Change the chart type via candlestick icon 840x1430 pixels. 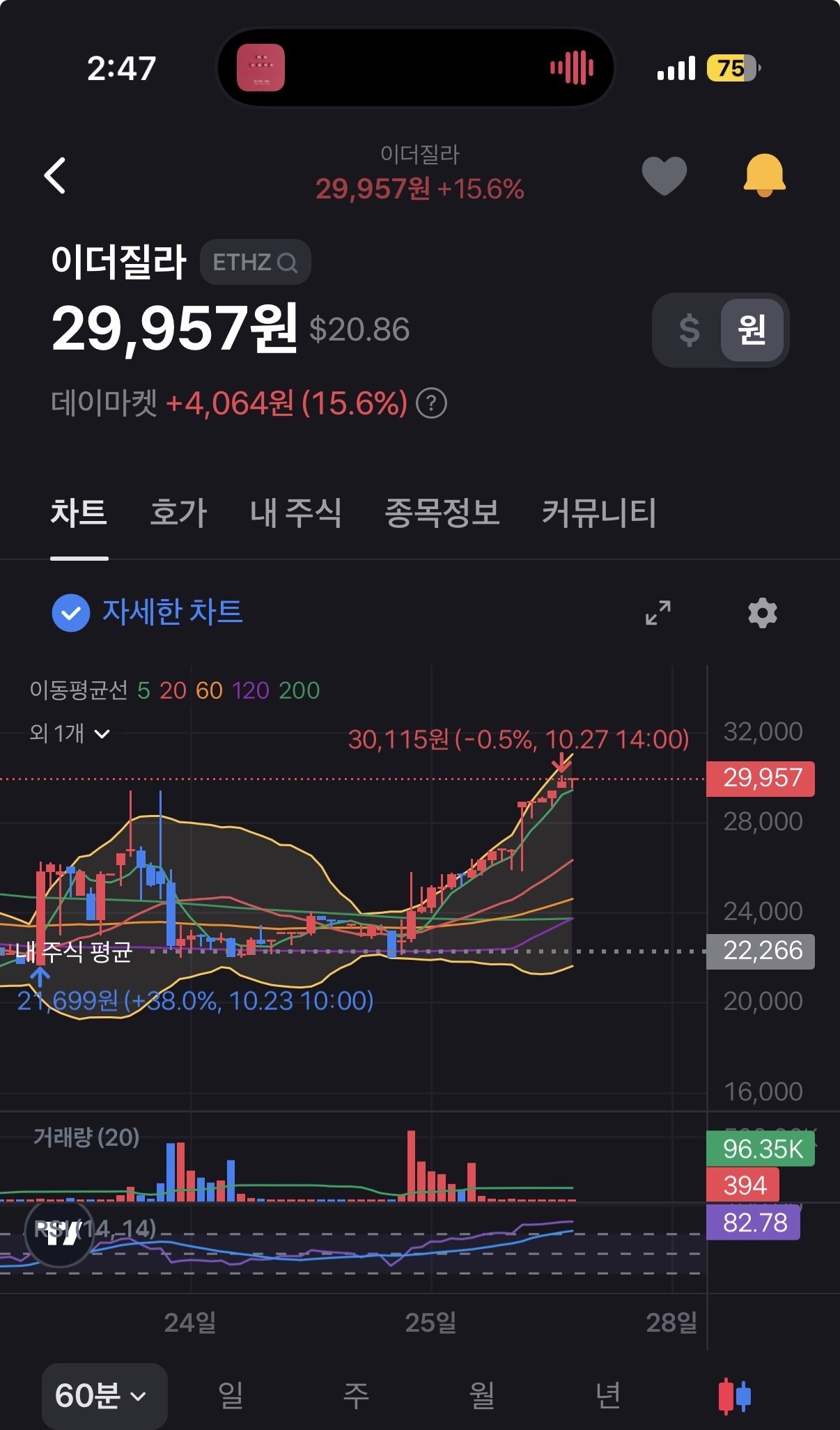click(734, 1396)
